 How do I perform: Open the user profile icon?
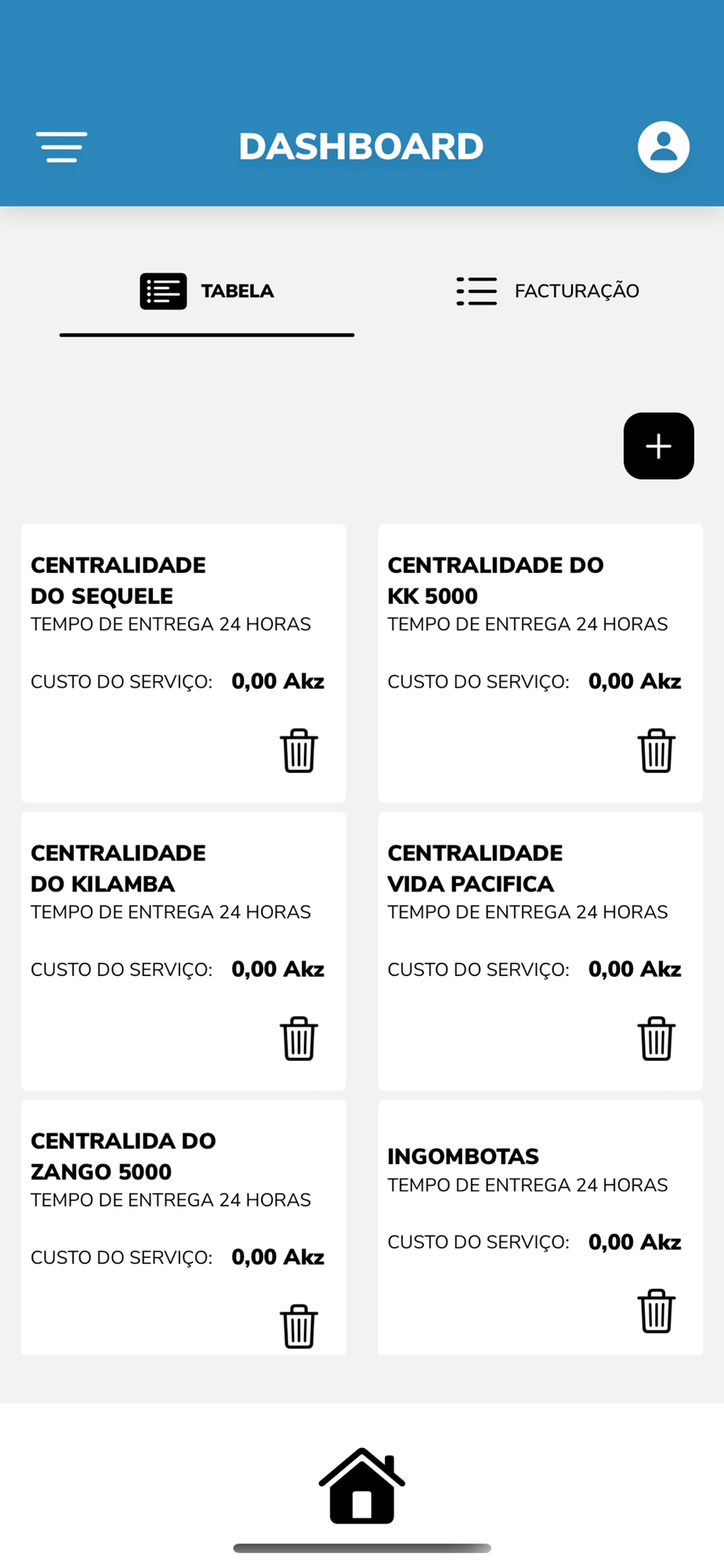663,147
